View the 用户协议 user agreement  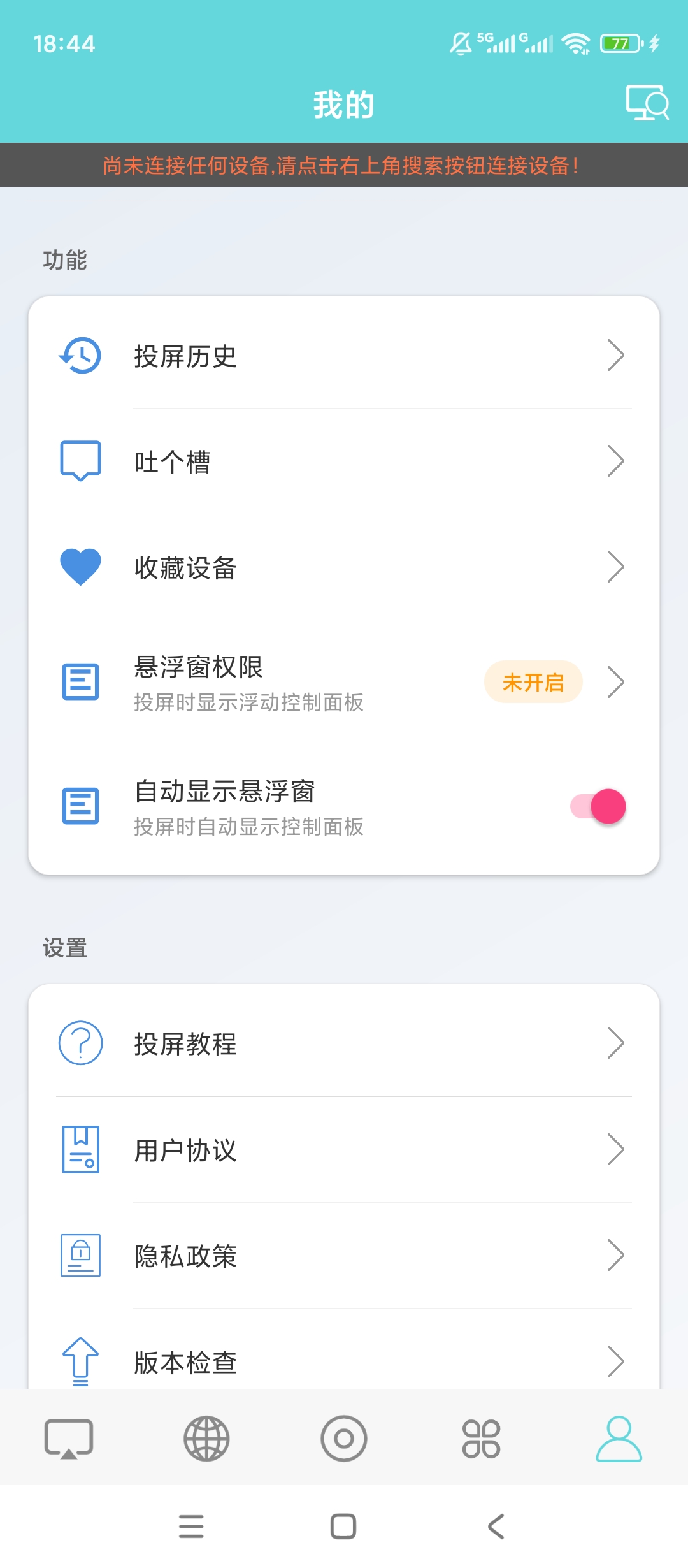(x=344, y=1150)
